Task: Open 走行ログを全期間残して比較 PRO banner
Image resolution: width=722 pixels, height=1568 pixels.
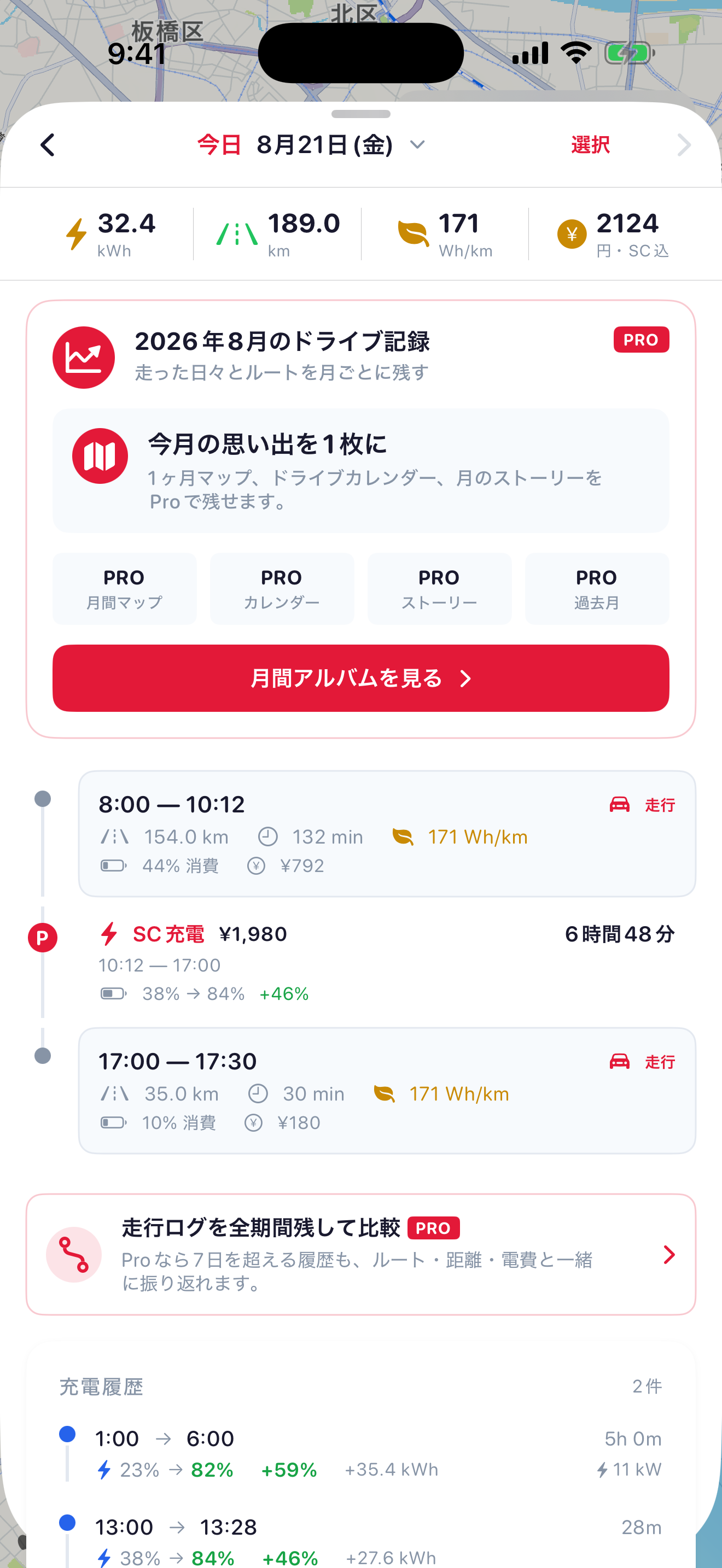Action: pyautogui.click(x=360, y=1254)
